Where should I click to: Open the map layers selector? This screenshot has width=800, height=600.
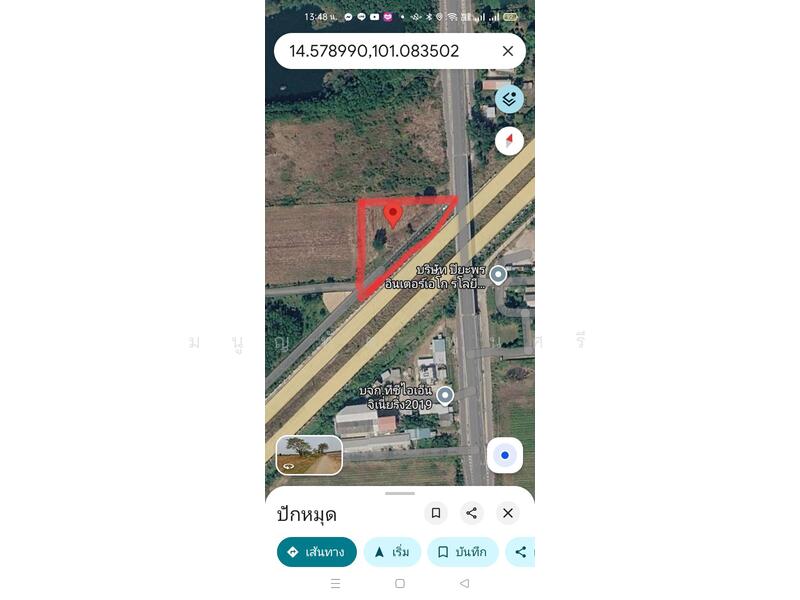(509, 99)
